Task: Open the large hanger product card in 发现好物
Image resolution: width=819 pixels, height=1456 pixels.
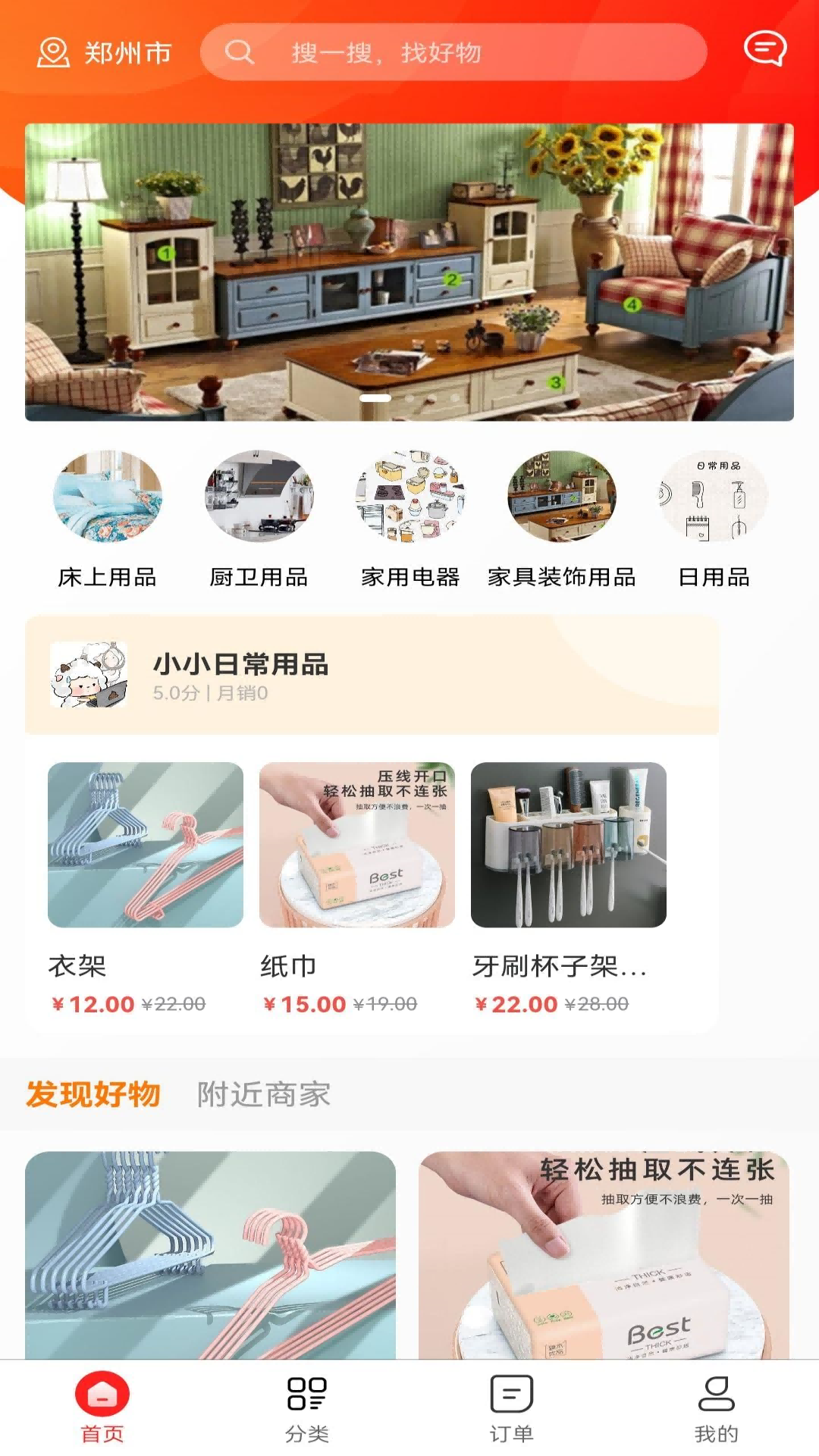Action: (210, 1256)
